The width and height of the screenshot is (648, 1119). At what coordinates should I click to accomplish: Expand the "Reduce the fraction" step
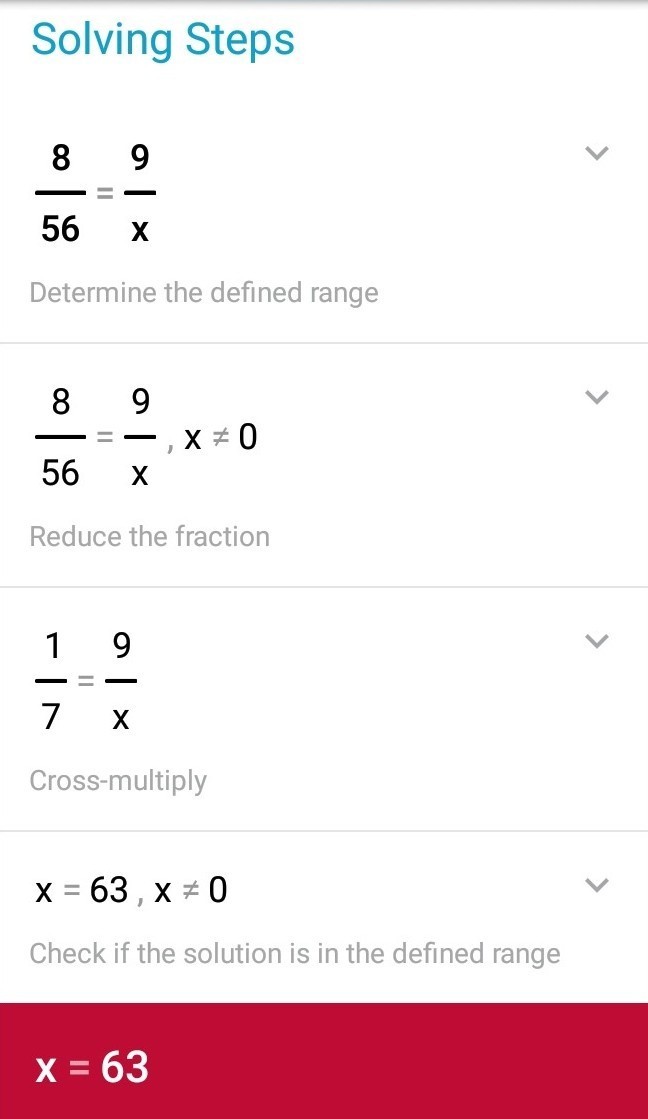tap(596, 398)
